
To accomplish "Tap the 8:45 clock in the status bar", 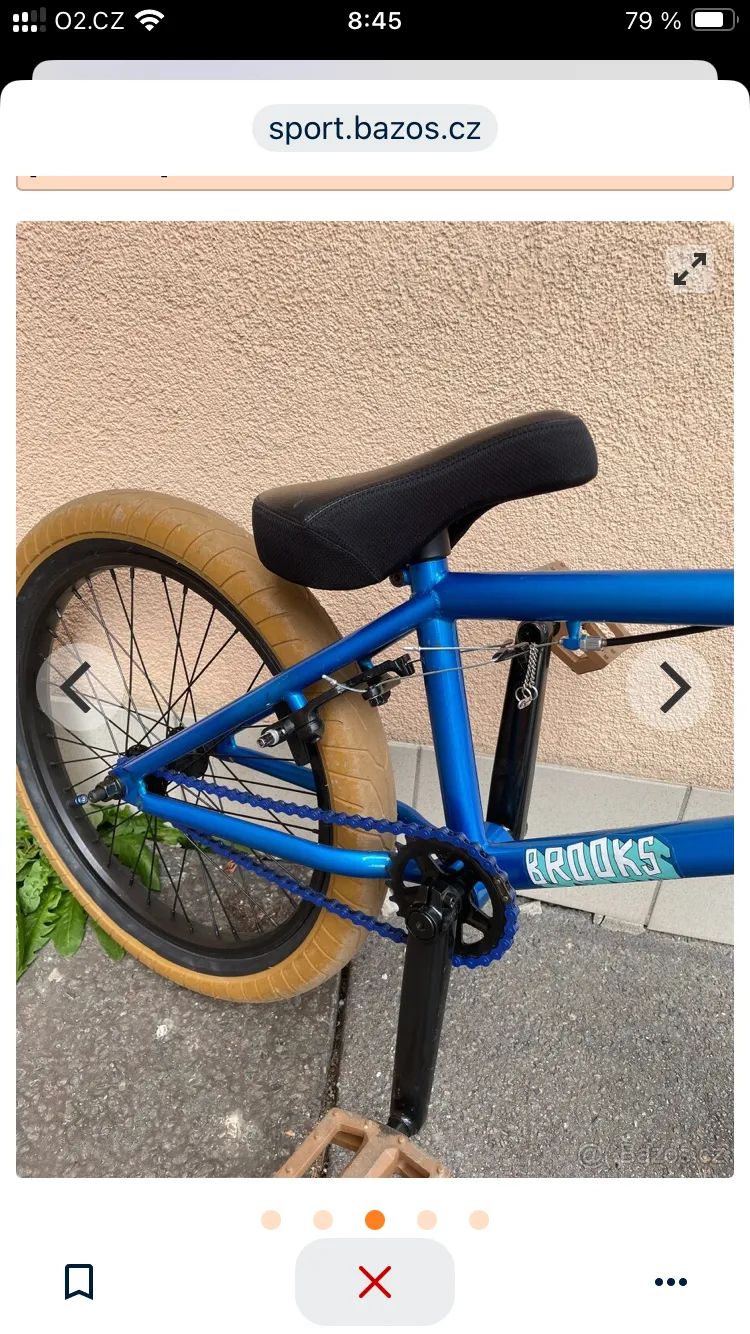I will coord(376,20).
